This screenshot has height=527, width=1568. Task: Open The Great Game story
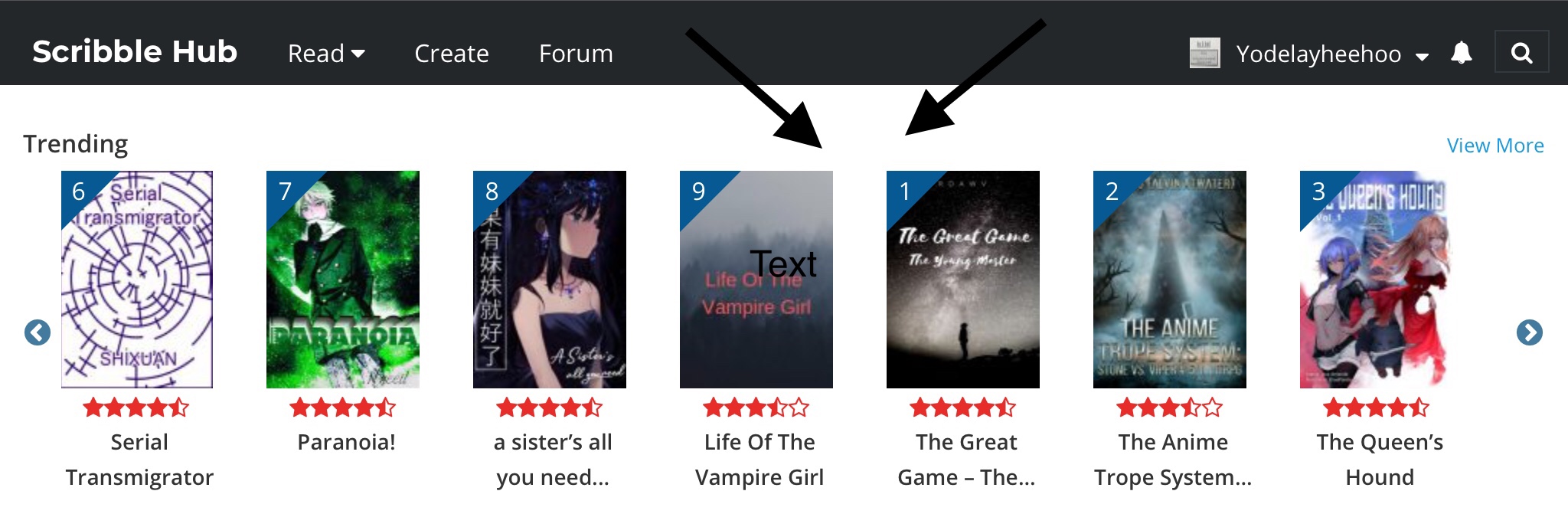pos(963,280)
